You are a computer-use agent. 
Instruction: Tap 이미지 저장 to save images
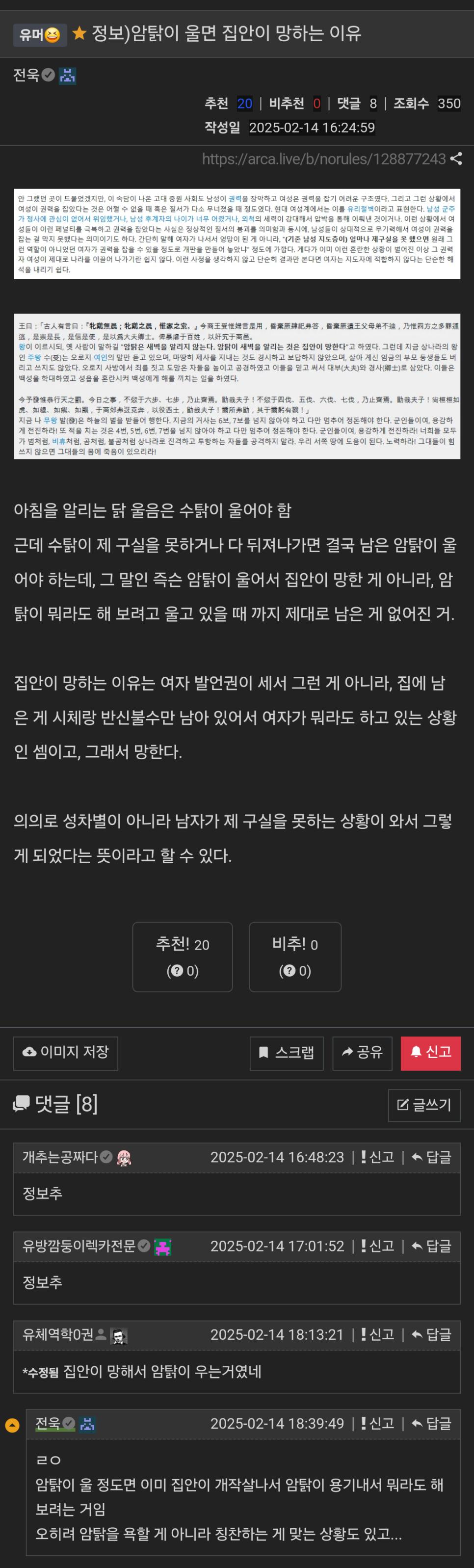[x=66, y=1052]
